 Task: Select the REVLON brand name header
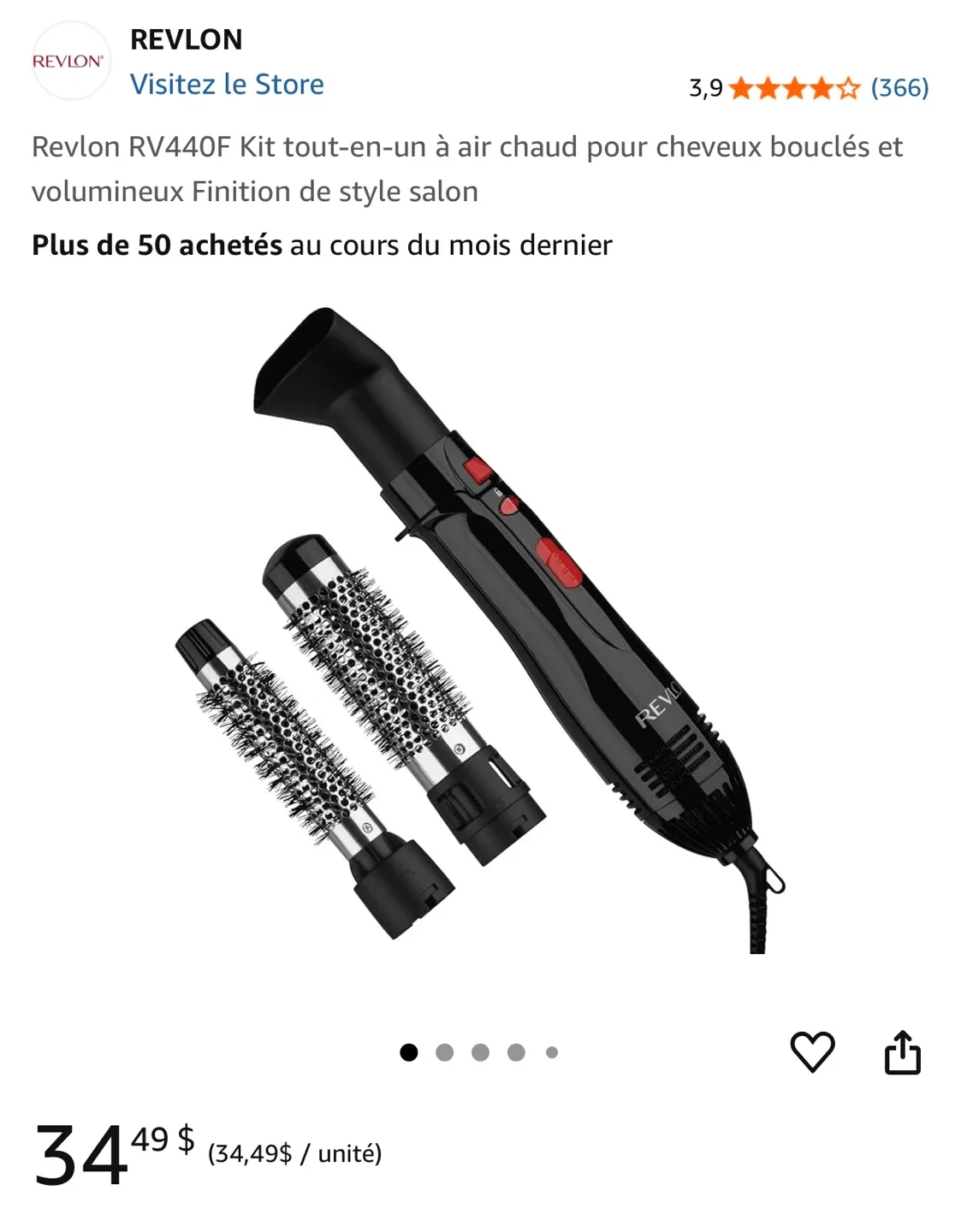tap(185, 39)
